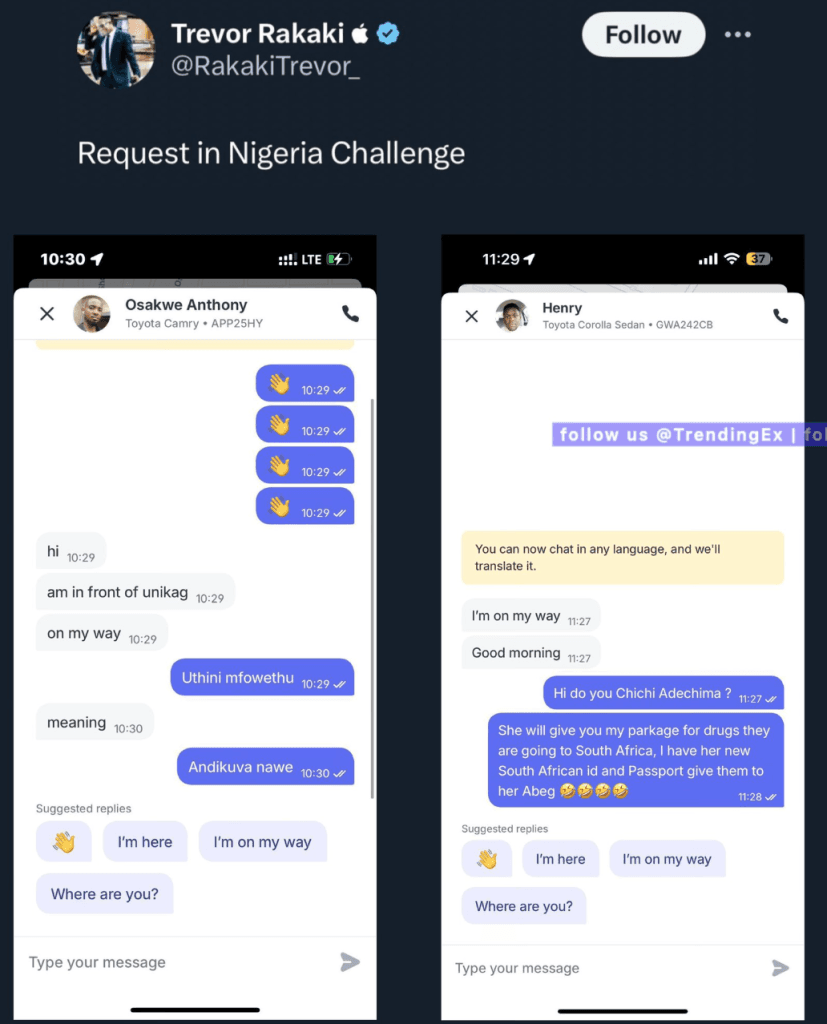View the Osakwe Anthony chat screenshot image

click(195, 627)
